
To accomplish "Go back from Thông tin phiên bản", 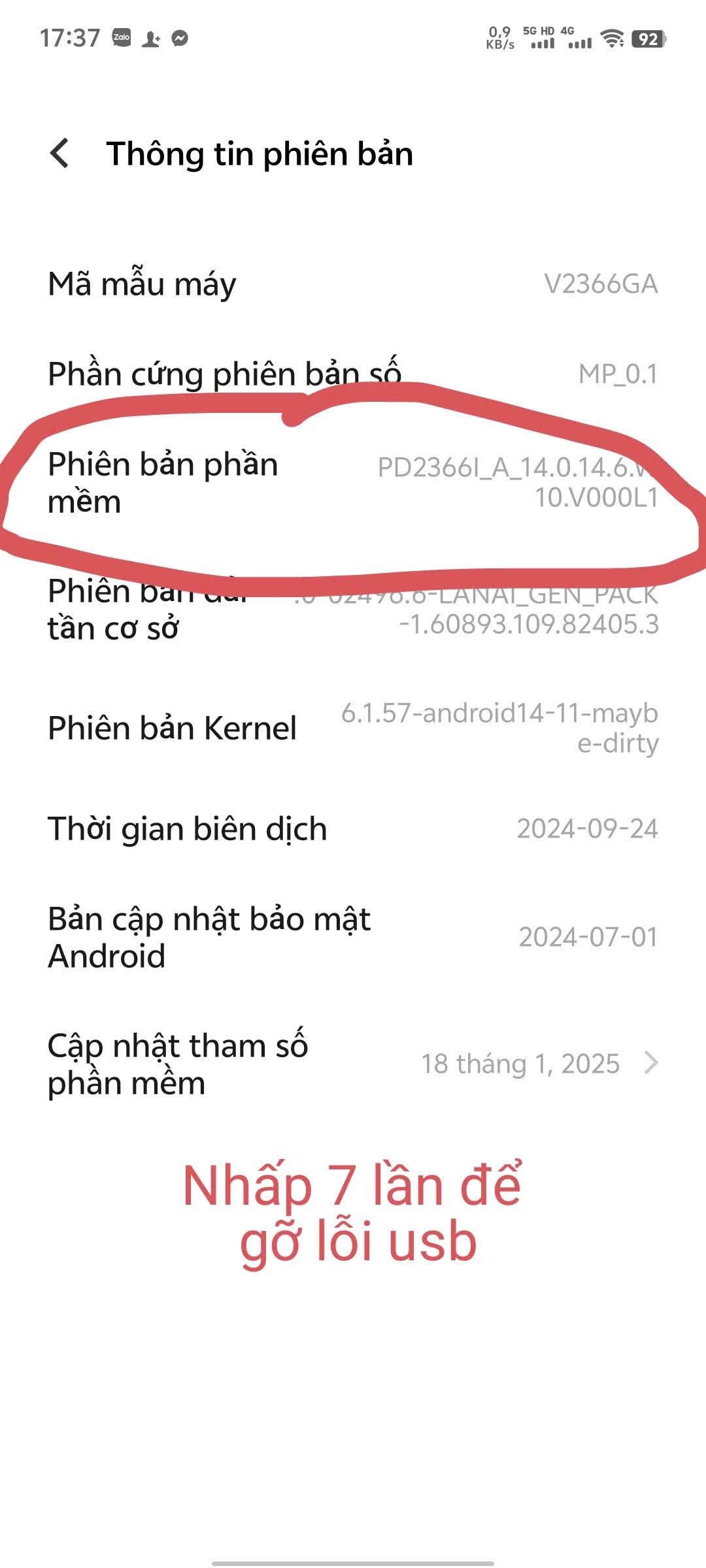I will [59, 154].
